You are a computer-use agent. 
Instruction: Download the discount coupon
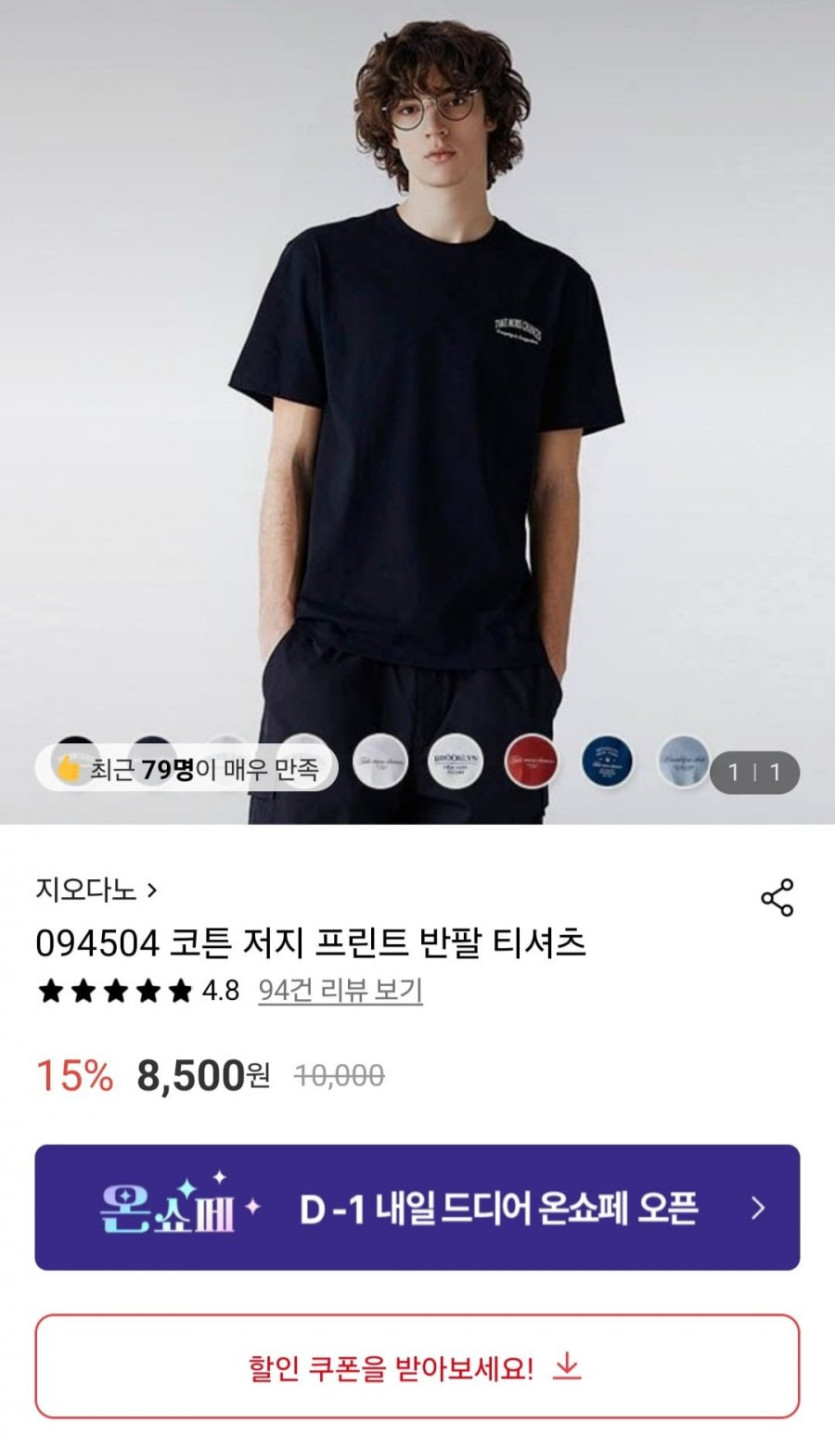point(417,1366)
